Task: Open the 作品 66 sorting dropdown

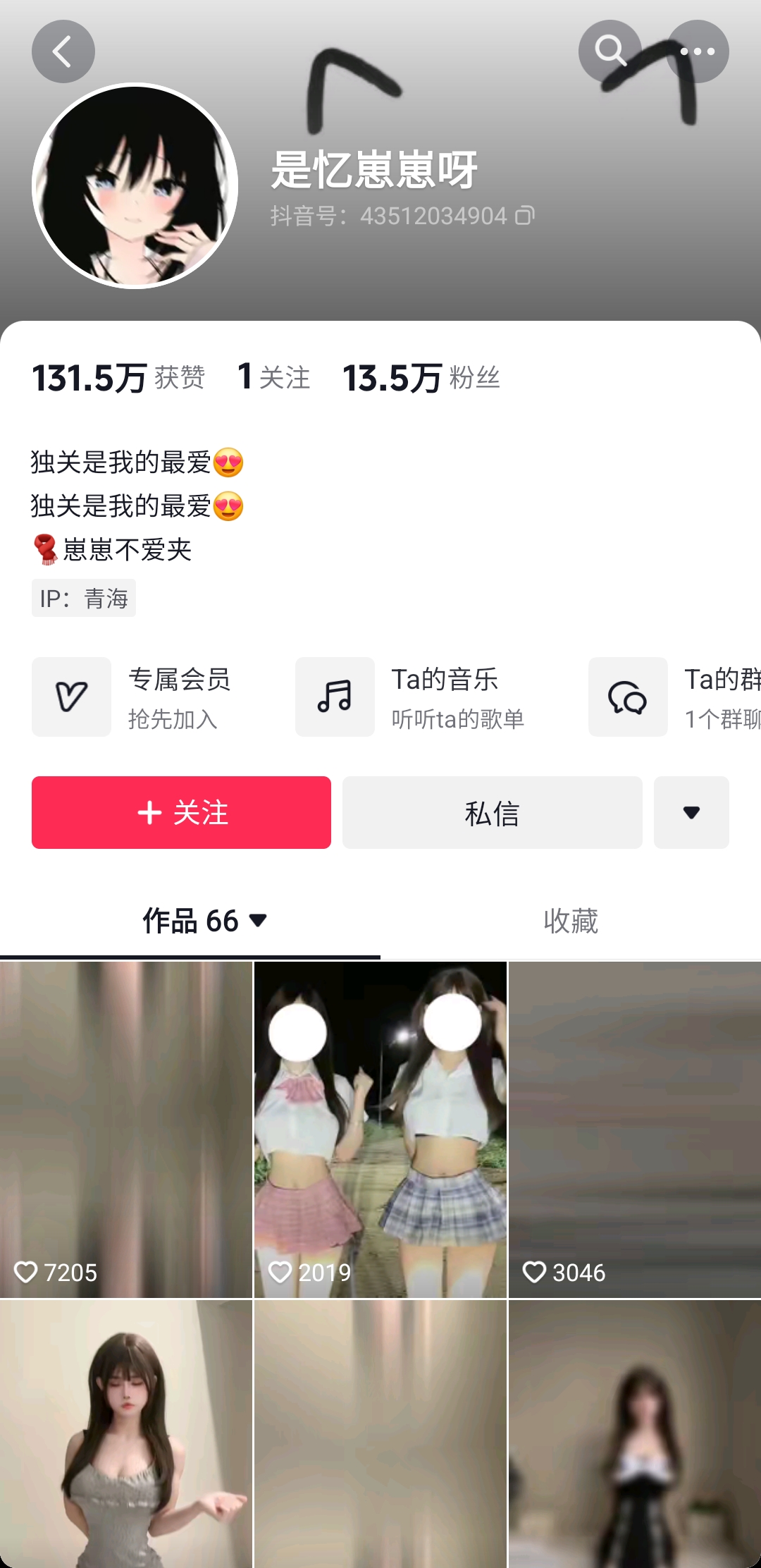Action: tap(204, 921)
